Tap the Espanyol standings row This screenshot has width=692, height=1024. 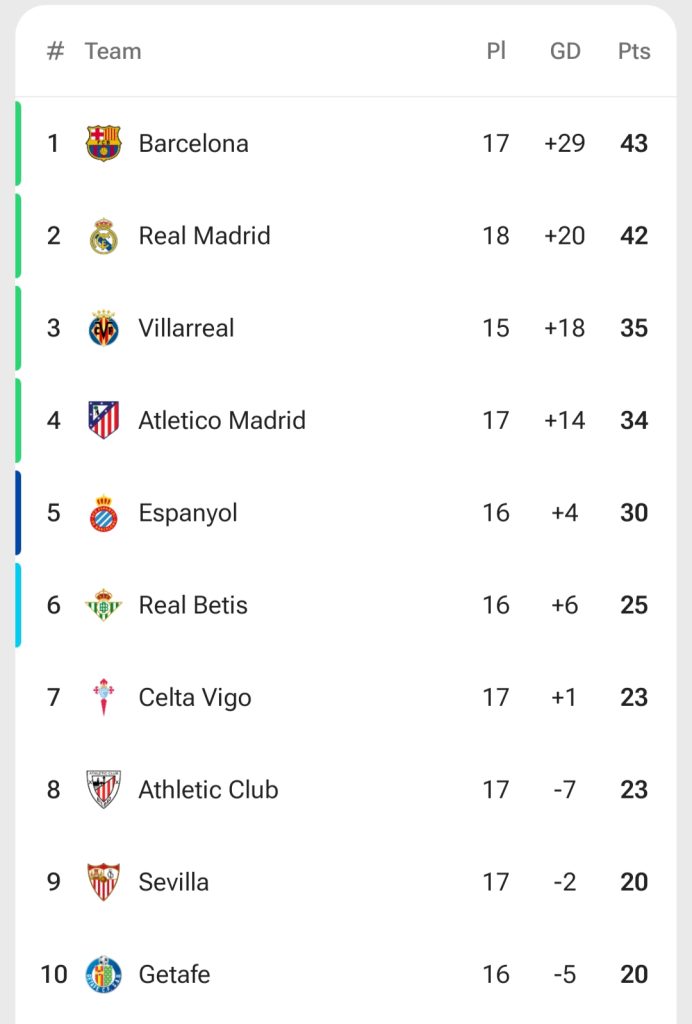tap(188, 513)
